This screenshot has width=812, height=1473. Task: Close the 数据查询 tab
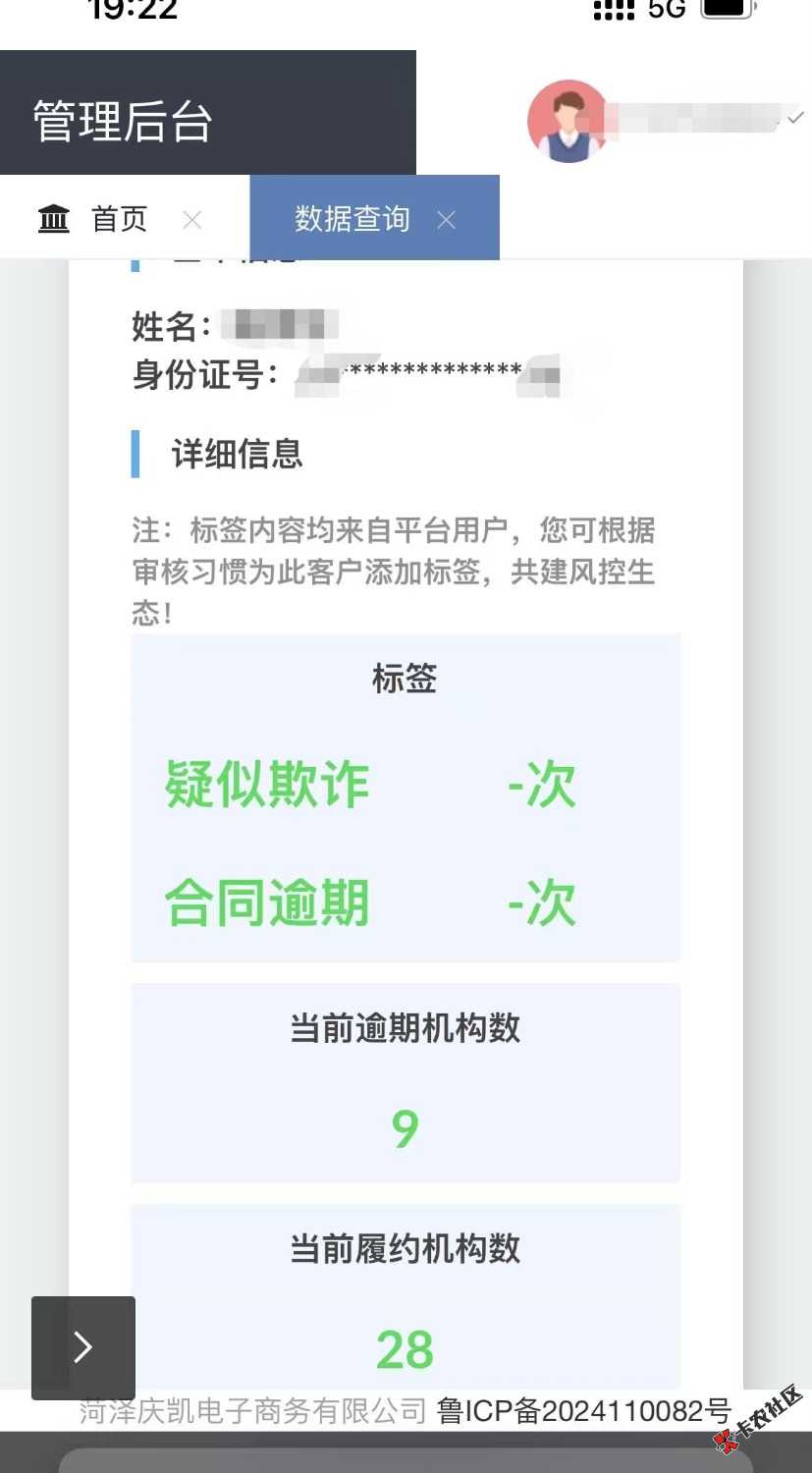click(447, 220)
